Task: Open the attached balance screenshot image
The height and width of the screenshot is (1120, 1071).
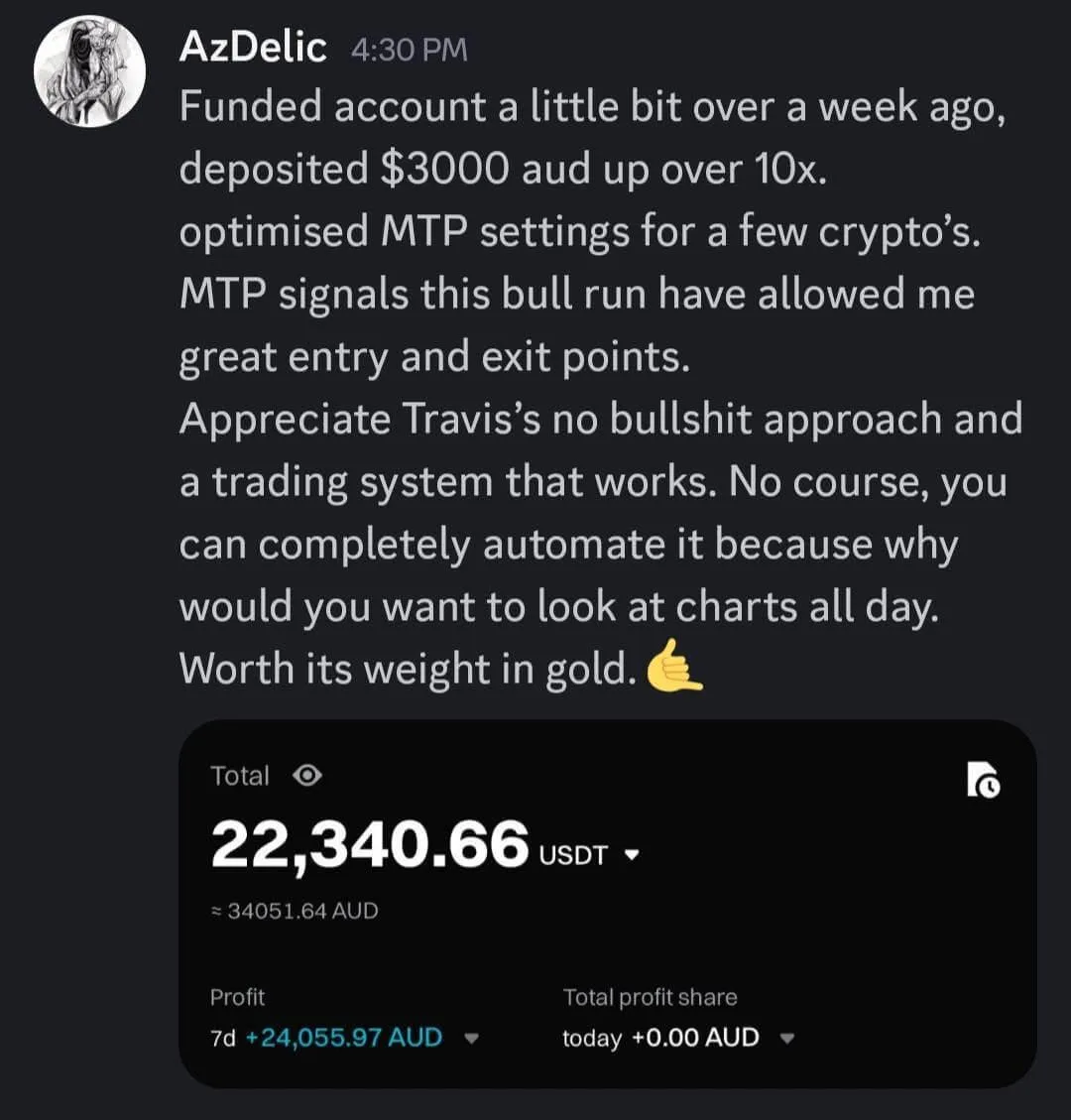Action: (607, 903)
